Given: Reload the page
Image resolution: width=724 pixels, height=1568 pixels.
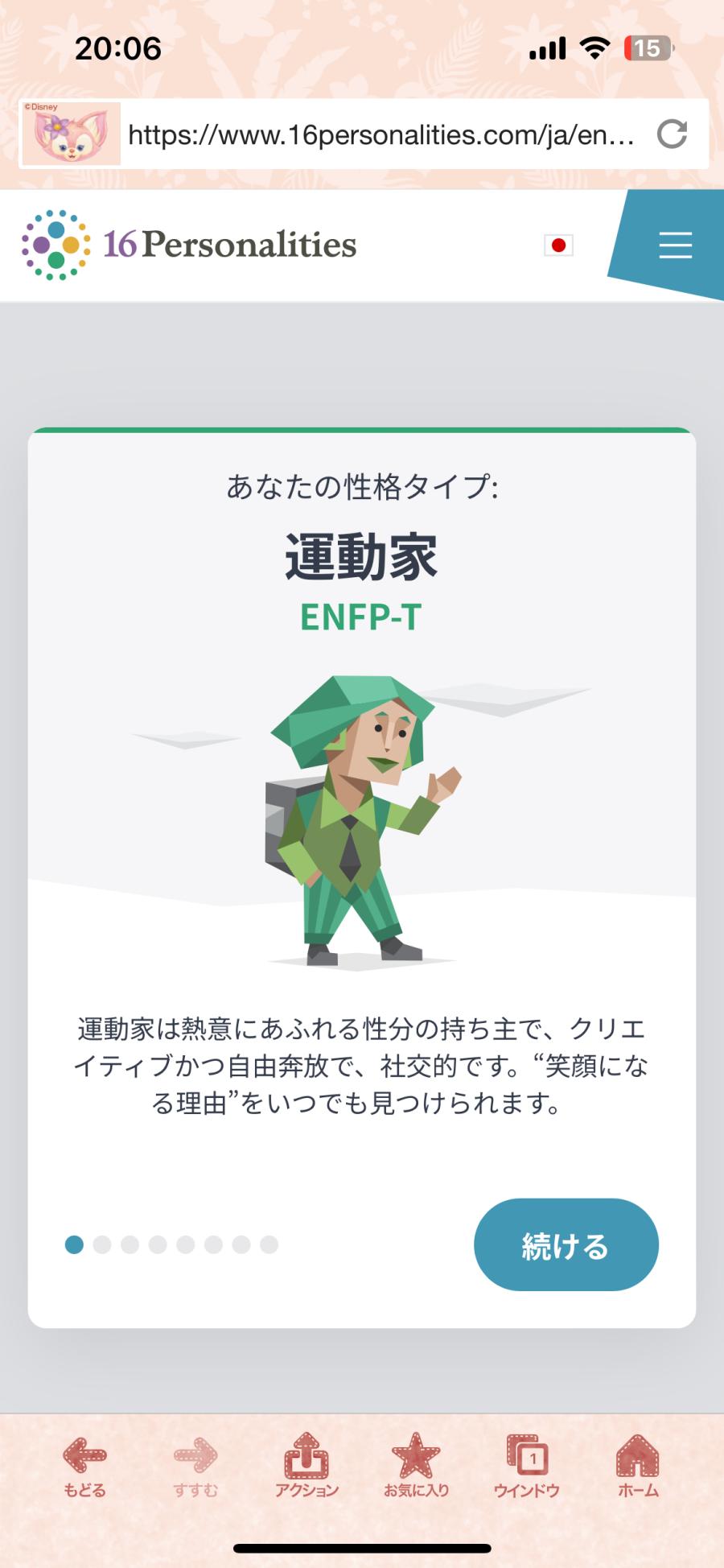Looking at the screenshot, I should (x=672, y=134).
